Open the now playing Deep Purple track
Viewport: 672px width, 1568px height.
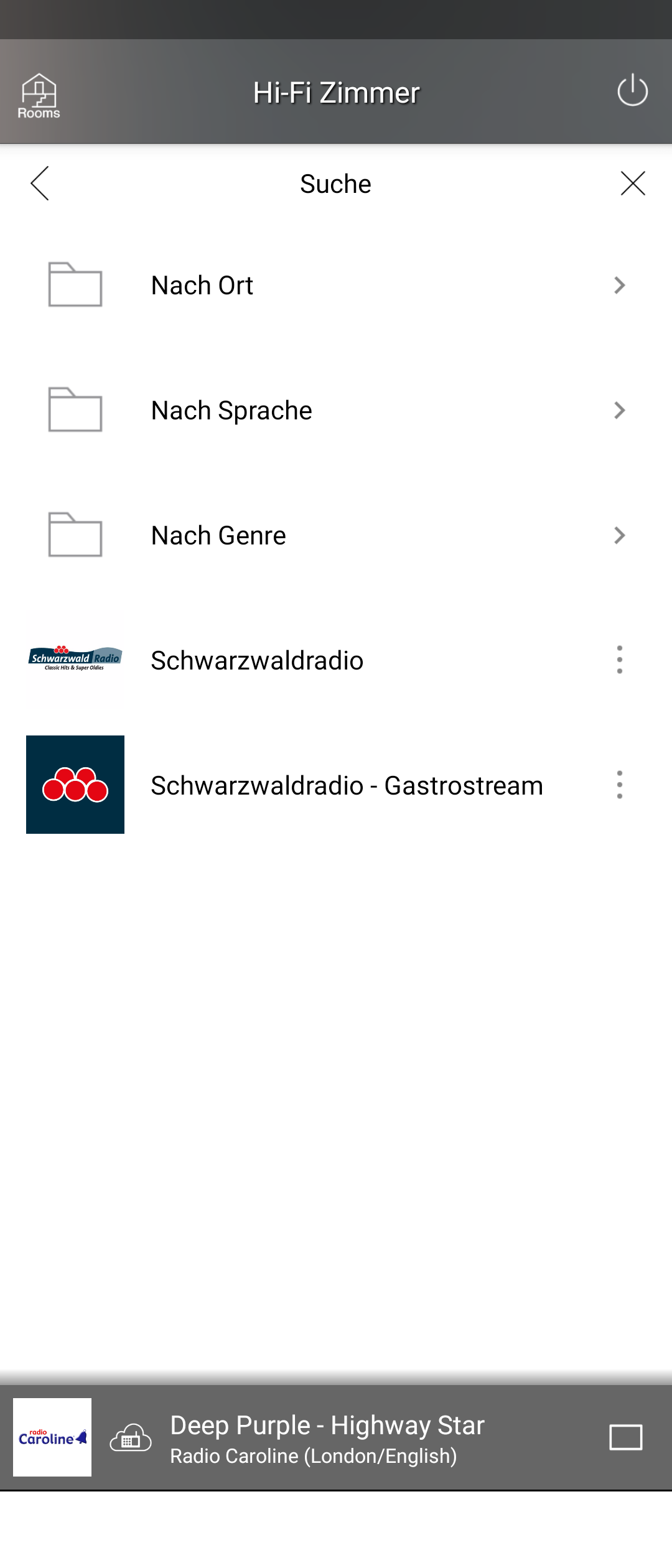[327, 1437]
